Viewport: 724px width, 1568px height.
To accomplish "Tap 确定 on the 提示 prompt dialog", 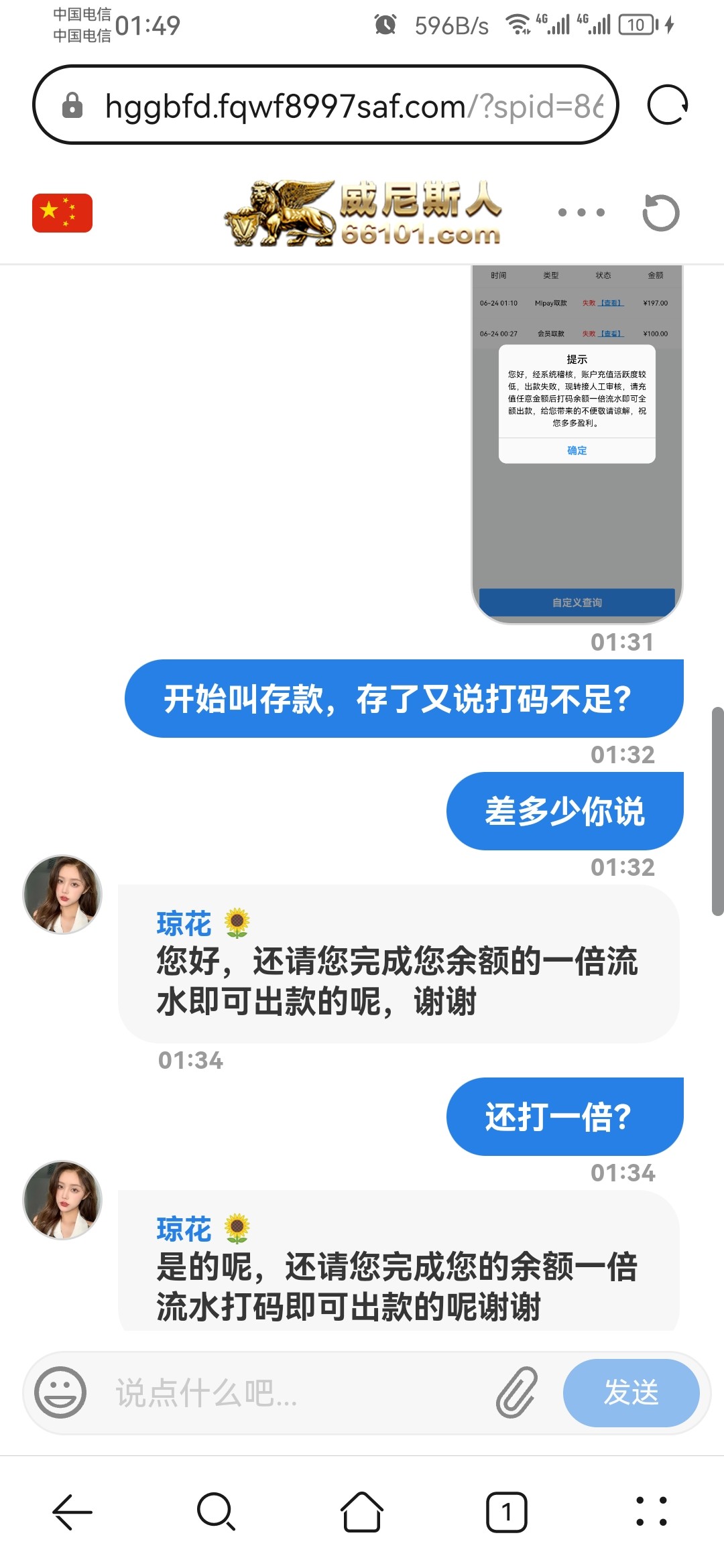I will (577, 451).
